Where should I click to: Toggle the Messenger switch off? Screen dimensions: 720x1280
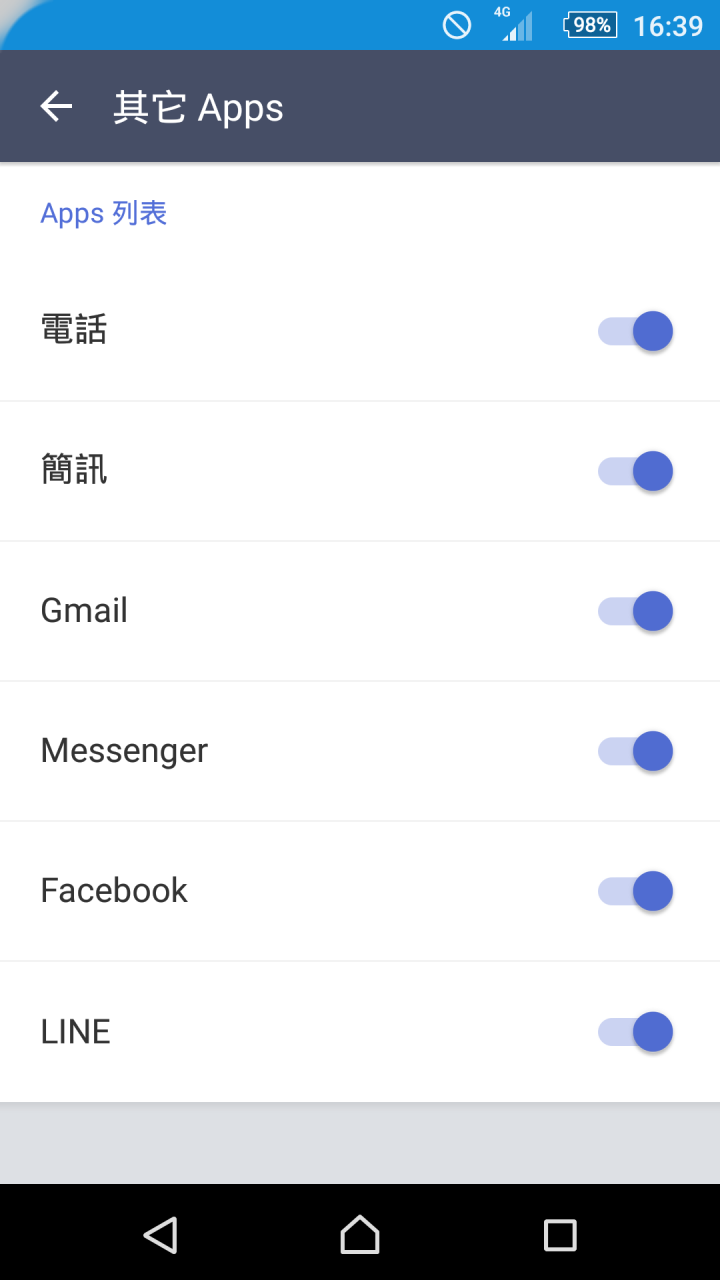coord(635,751)
